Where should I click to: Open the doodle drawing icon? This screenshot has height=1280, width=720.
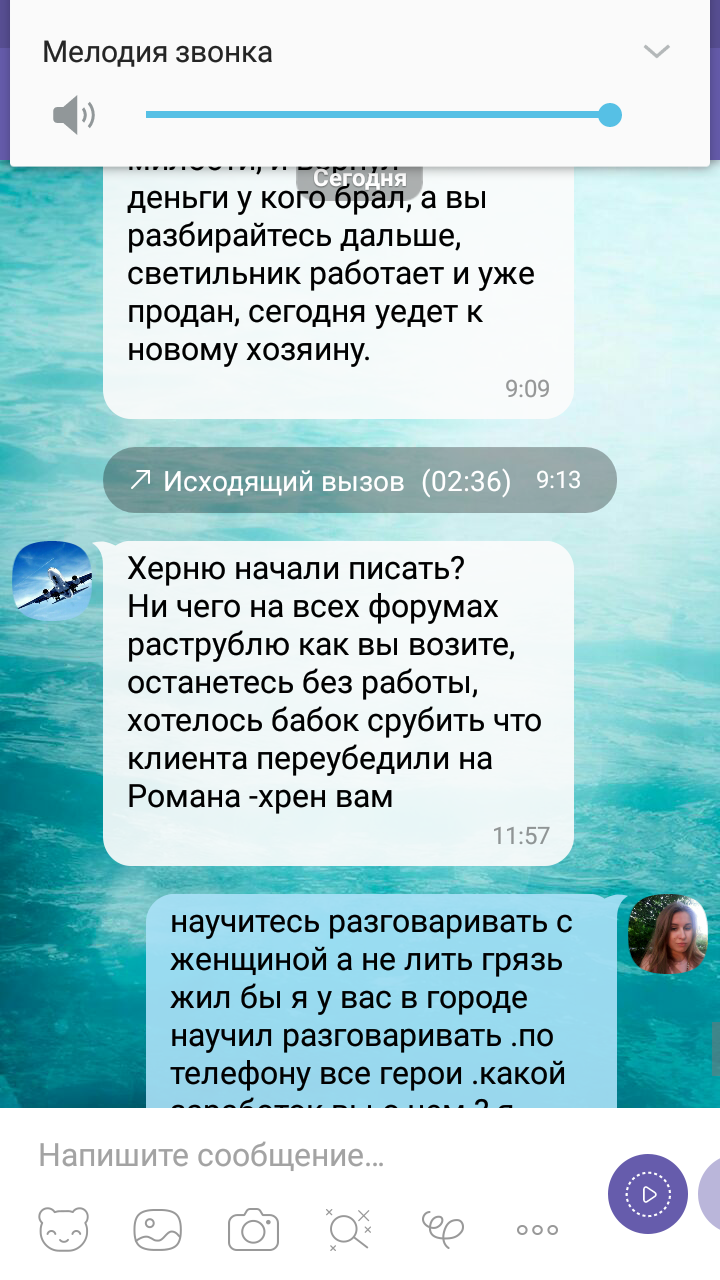point(443,1229)
